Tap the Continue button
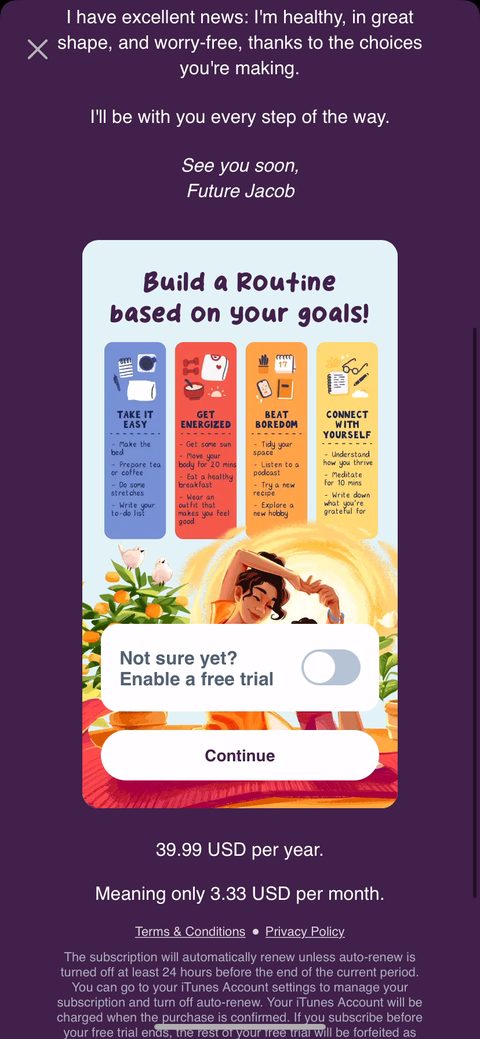 pos(239,755)
